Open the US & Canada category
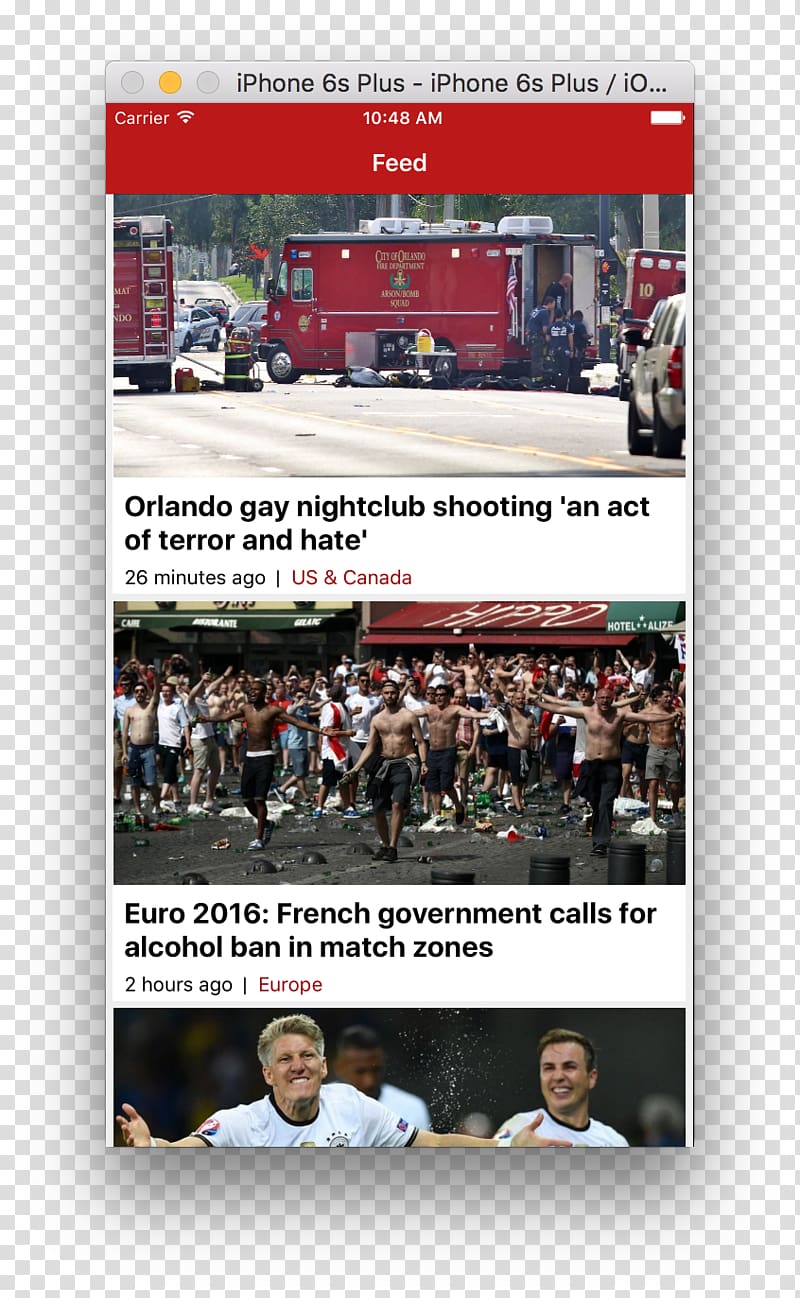The height and width of the screenshot is (1298, 800). [x=351, y=578]
